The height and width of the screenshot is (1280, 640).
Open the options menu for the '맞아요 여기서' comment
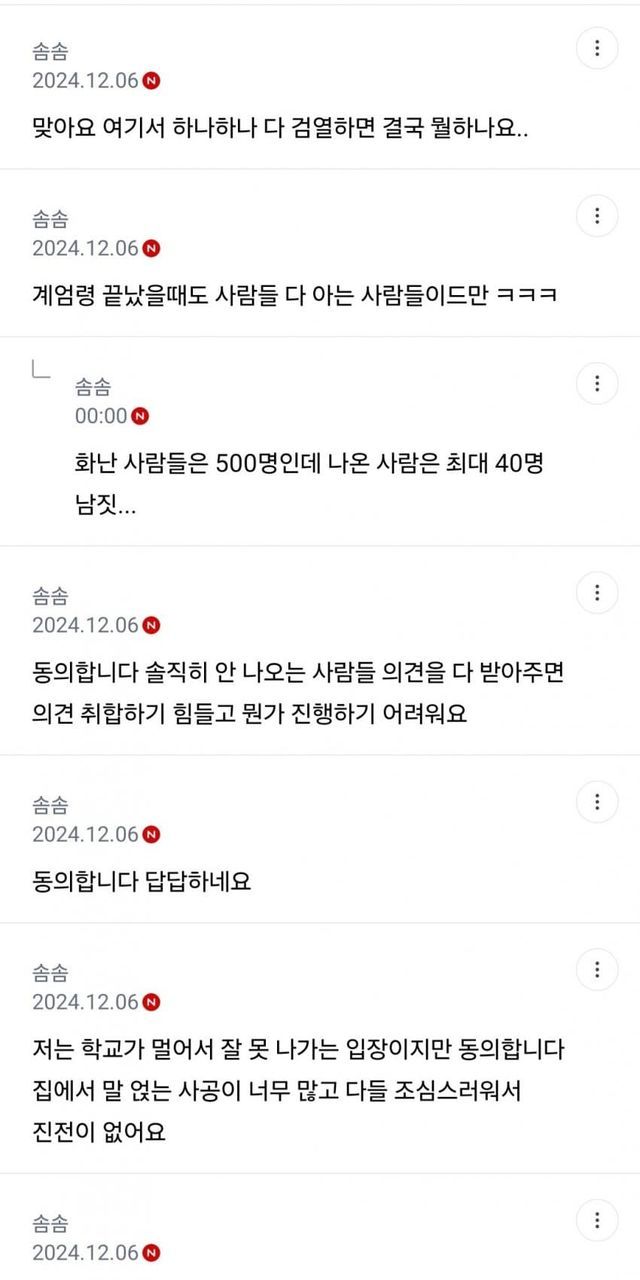click(x=597, y=48)
